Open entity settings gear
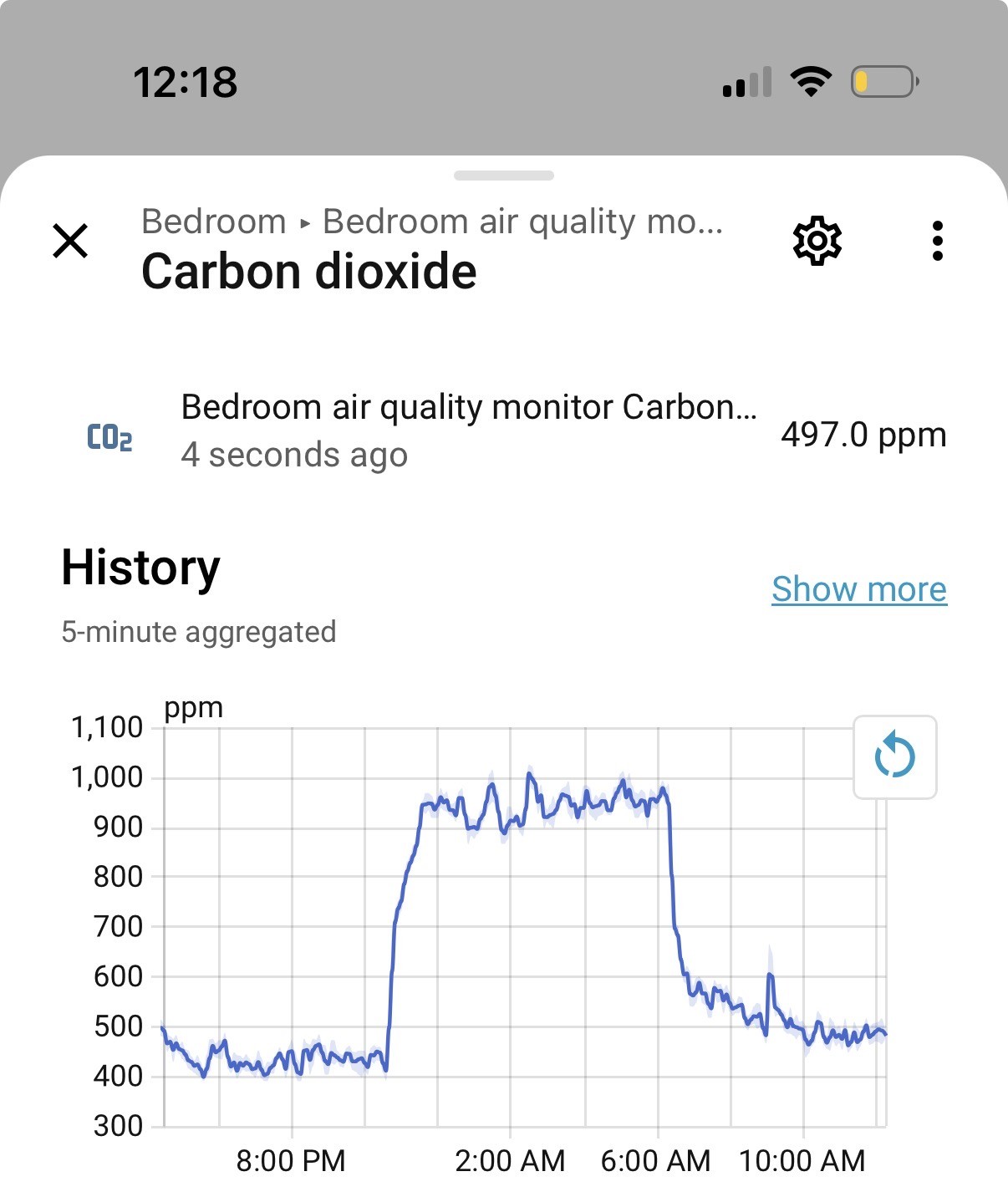The height and width of the screenshot is (1197, 1008). (817, 241)
